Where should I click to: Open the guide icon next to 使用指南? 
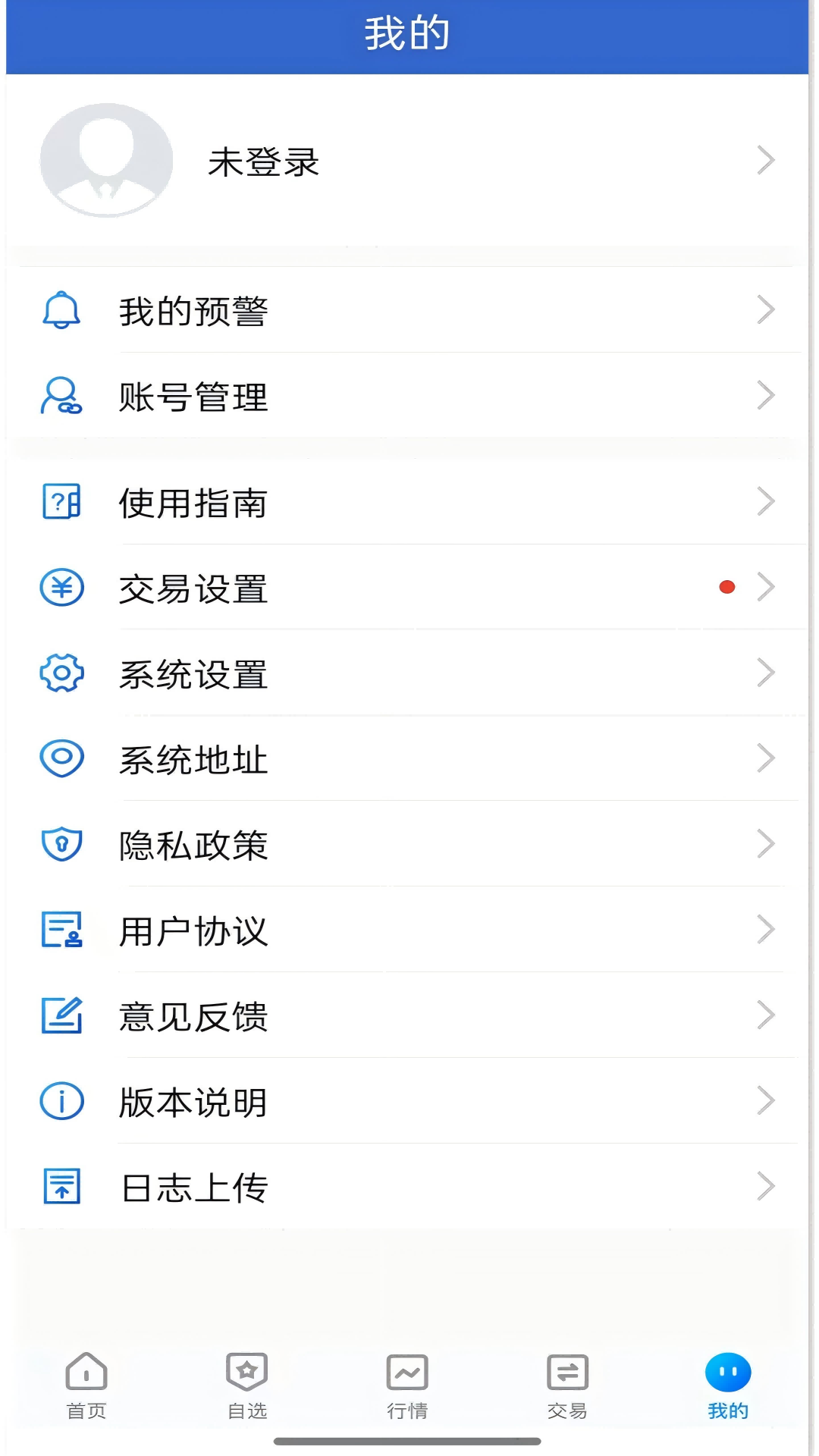click(61, 502)
